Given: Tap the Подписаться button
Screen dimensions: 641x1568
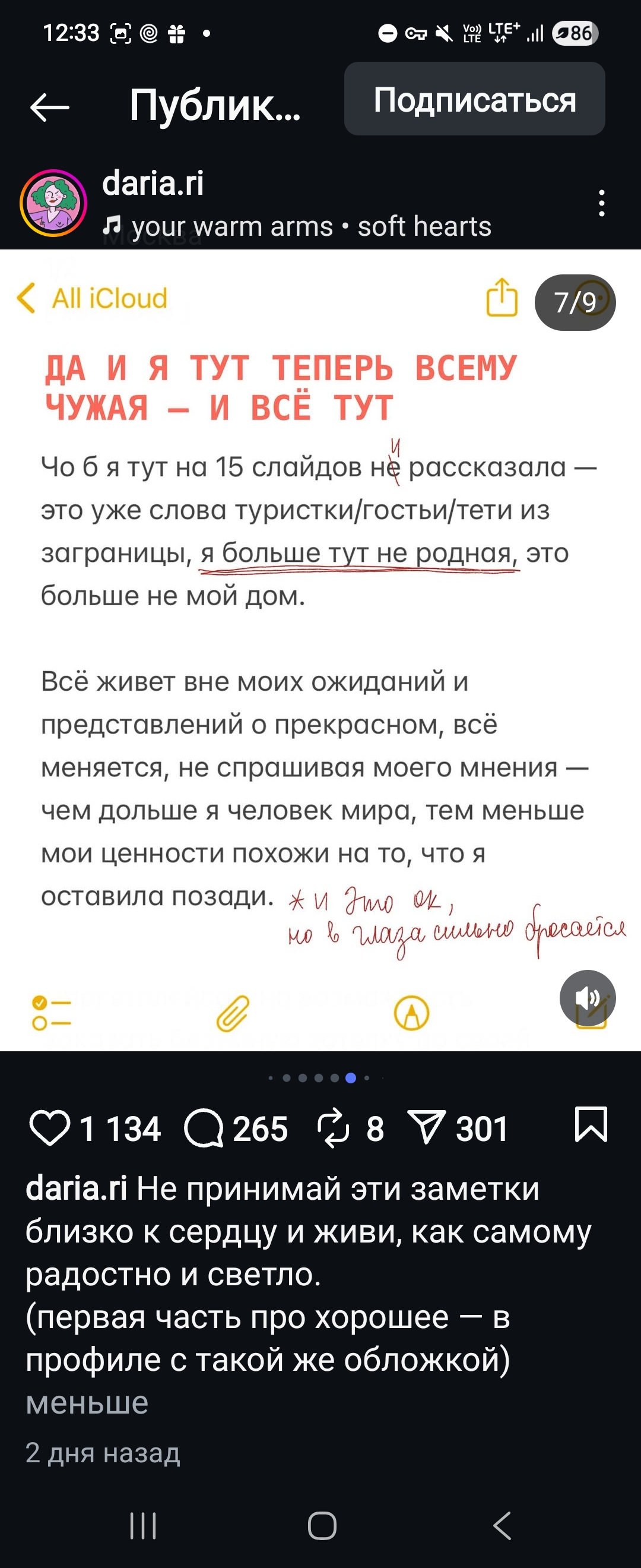Looking at the screenshot, I should [x=474, y=99].
